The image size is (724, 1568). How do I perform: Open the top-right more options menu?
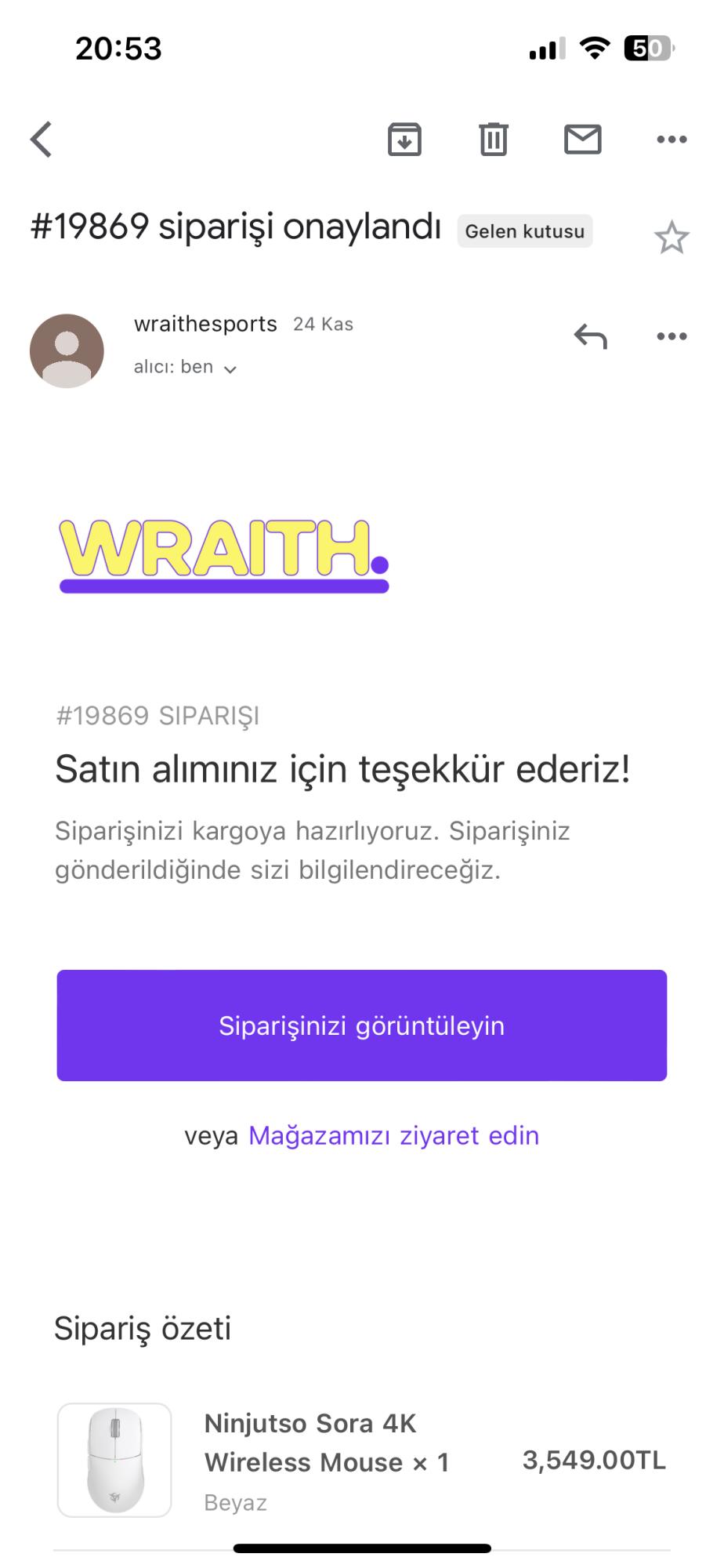pos(671,139)
